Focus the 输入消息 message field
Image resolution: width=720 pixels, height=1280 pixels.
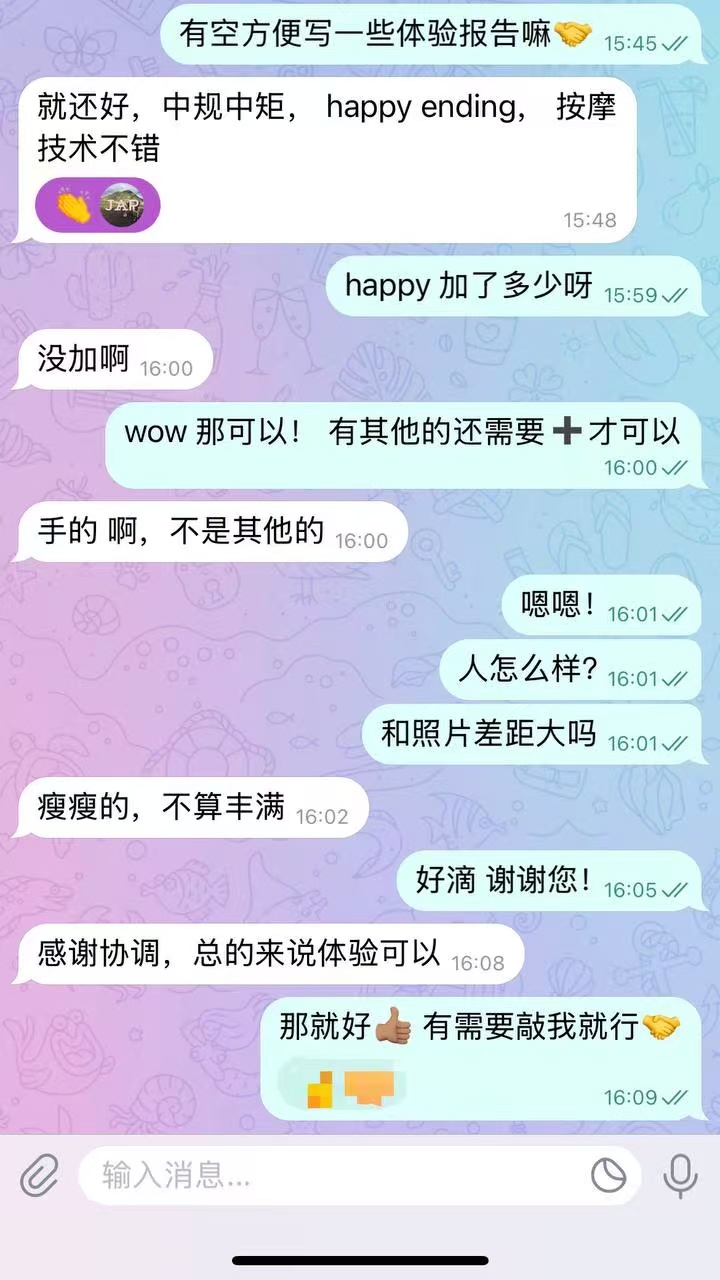pos(330,1175)
